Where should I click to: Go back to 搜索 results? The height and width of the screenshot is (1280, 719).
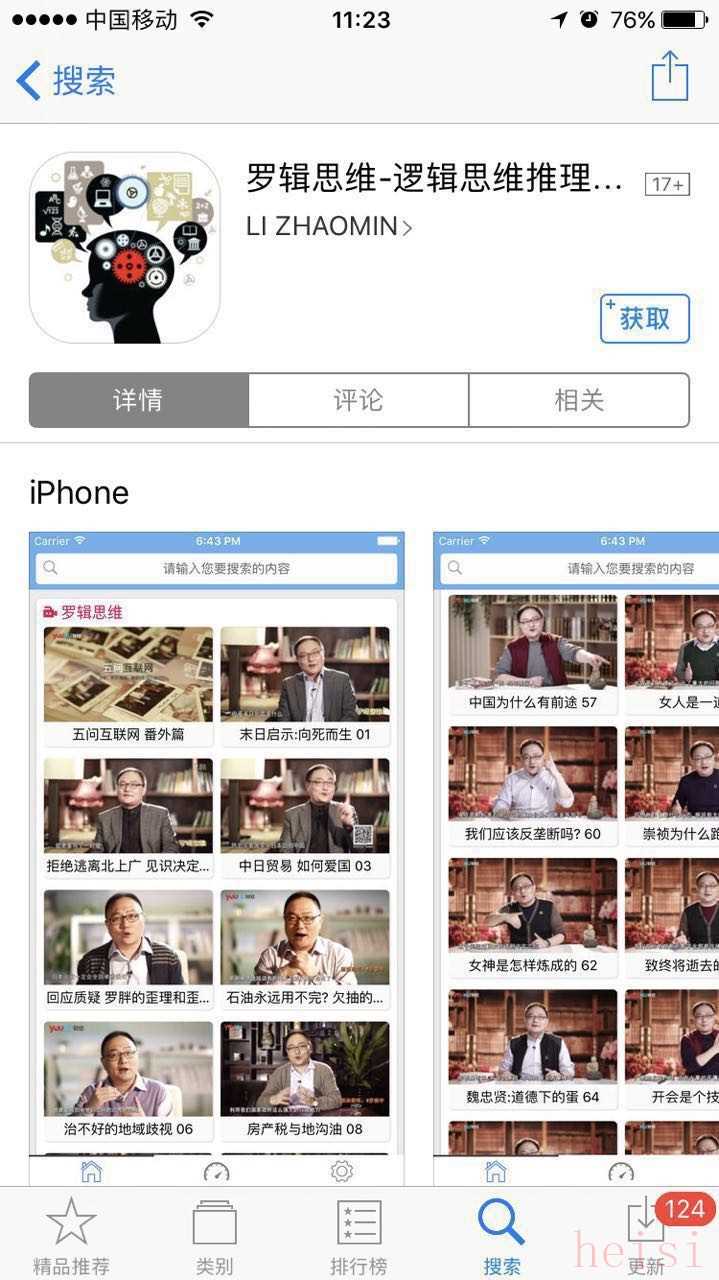pyautogui.click(x=66, y=80)
